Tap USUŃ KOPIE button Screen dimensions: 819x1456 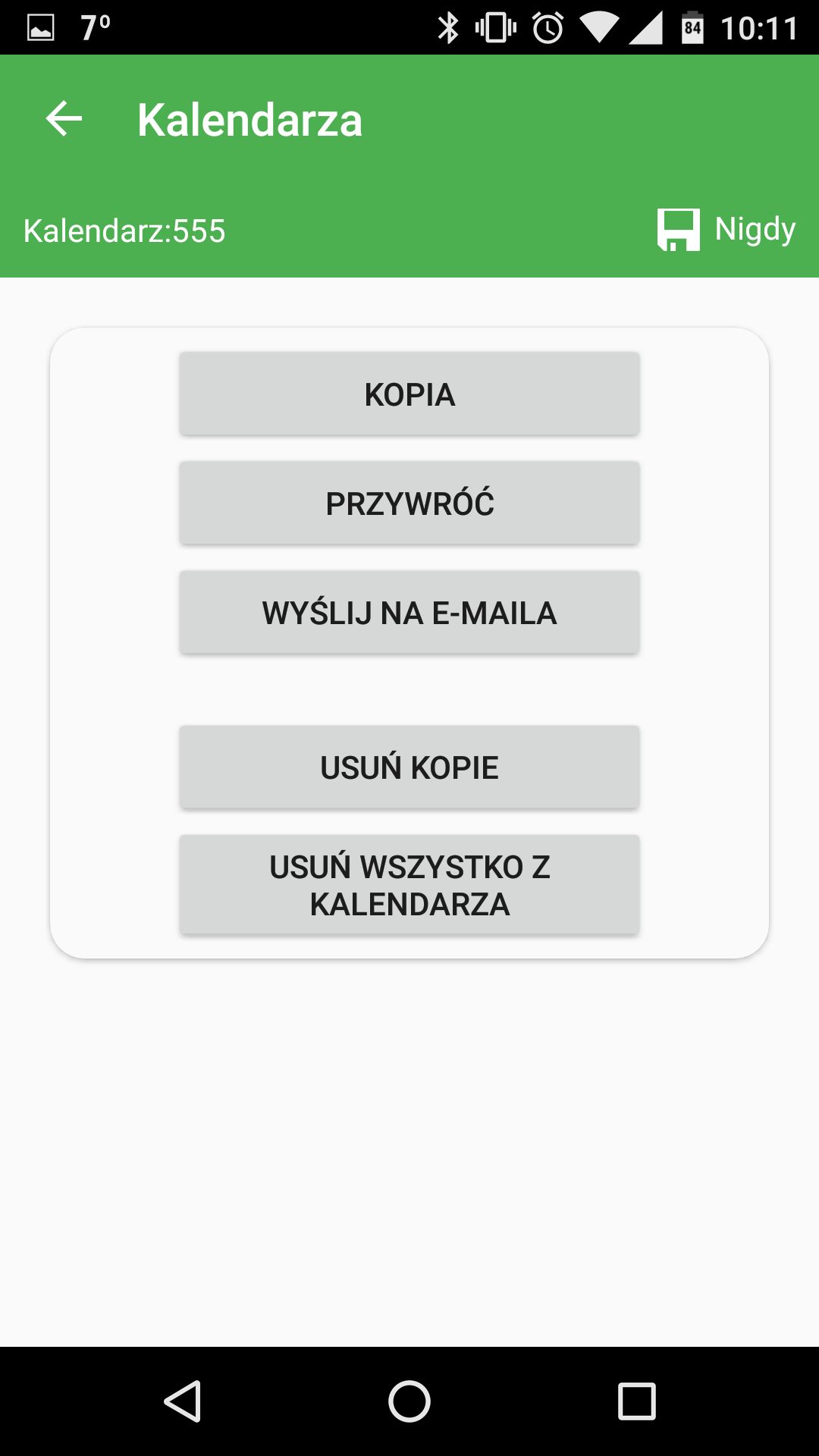409,767
